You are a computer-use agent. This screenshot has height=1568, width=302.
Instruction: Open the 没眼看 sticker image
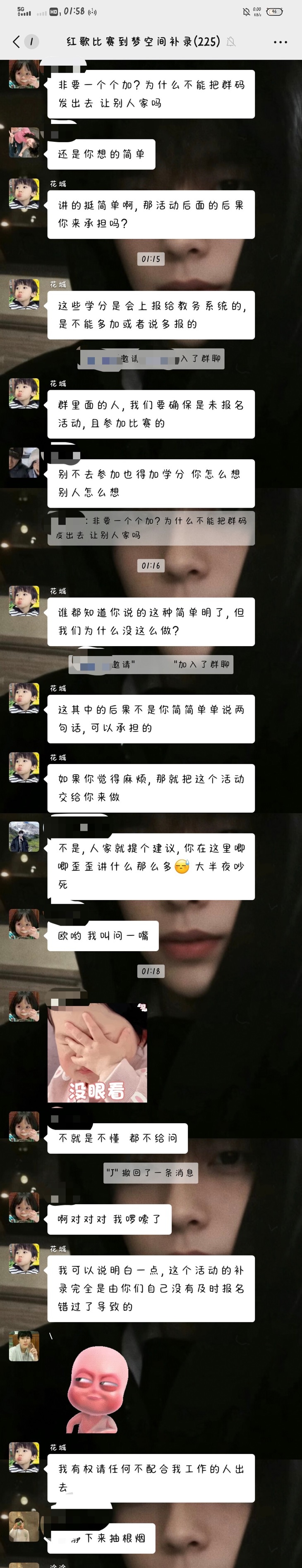pyautogui.click(x=97, y=1053)
